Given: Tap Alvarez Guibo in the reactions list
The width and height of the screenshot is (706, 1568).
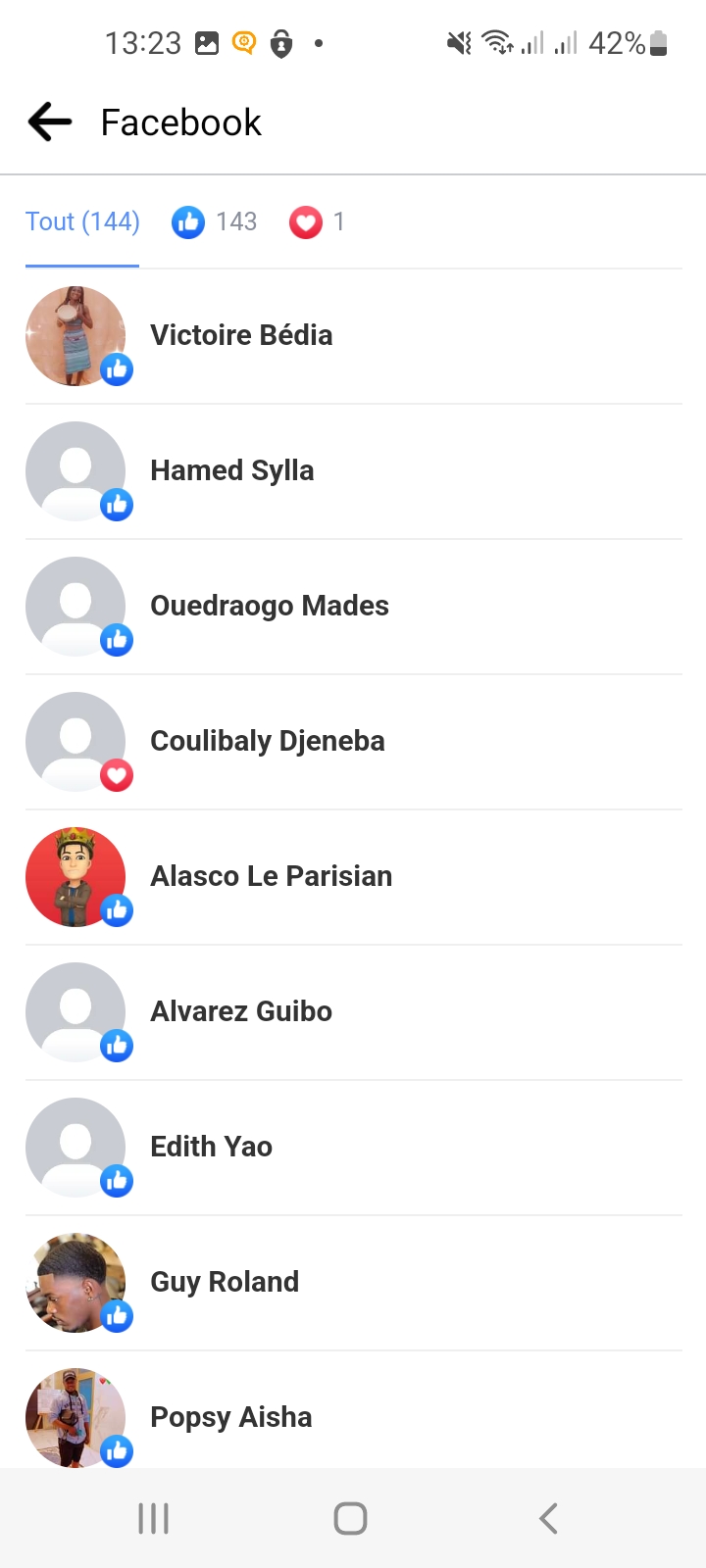Looking at the screenshot, I should 241,1012.
